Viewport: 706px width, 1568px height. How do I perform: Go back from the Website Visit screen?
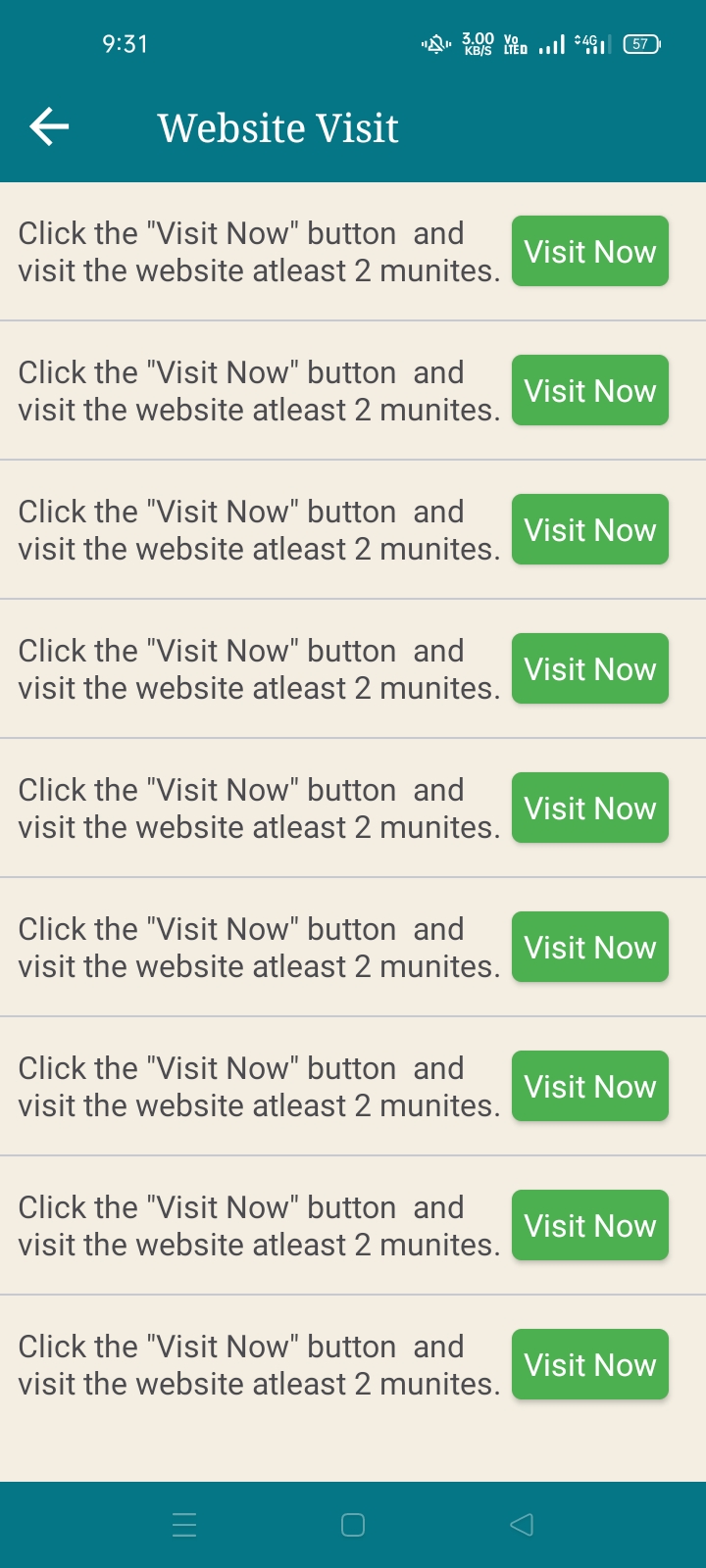(49, 126)
